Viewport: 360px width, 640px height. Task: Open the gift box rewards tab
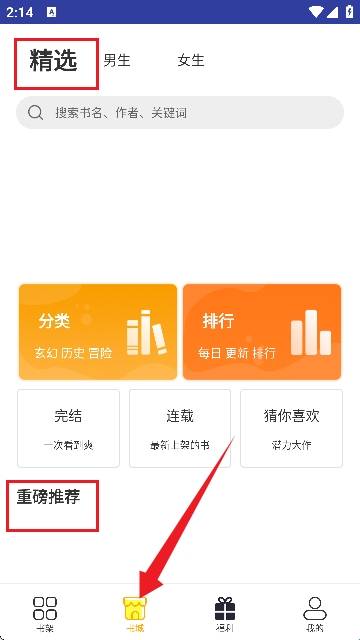point(225,613)
